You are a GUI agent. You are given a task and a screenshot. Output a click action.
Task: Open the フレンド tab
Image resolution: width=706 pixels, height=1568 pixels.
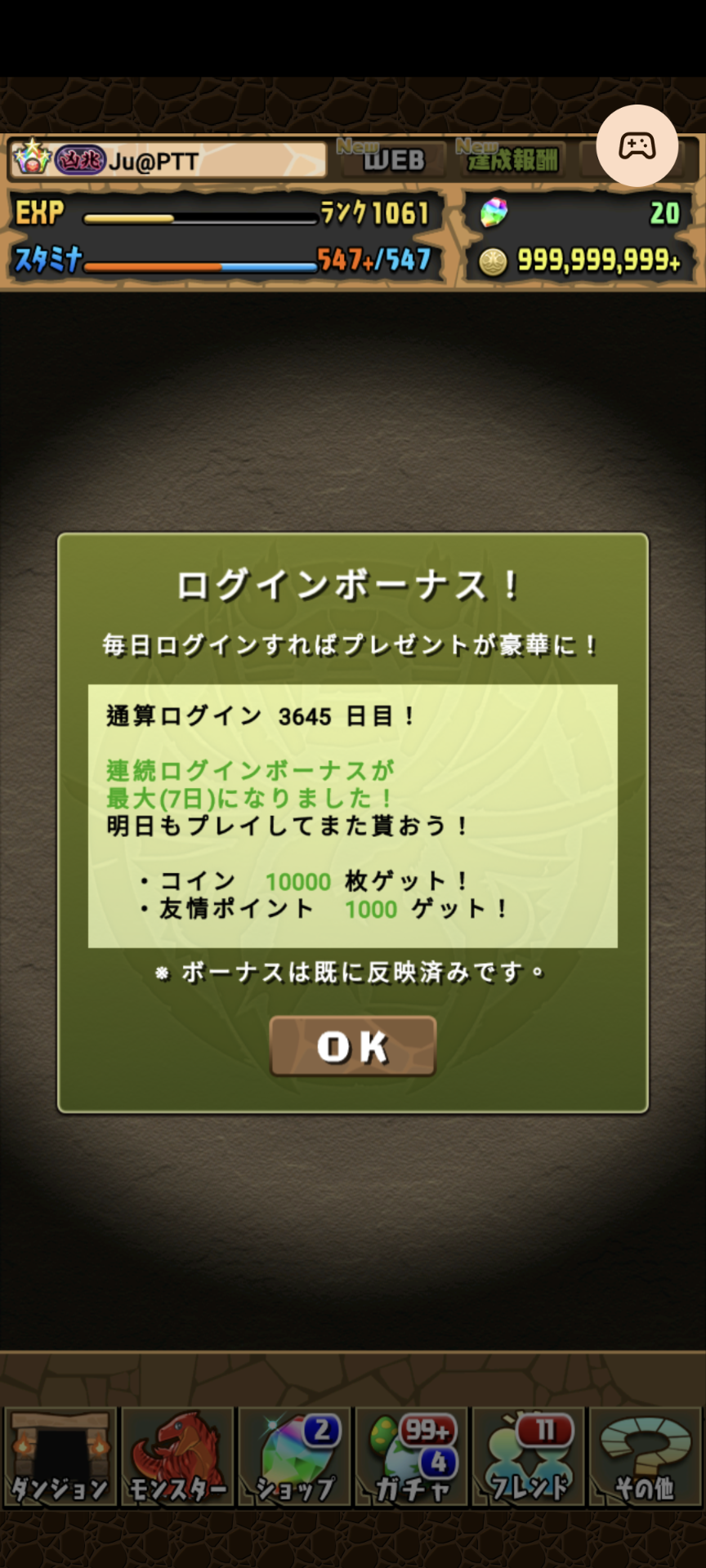529,1458
